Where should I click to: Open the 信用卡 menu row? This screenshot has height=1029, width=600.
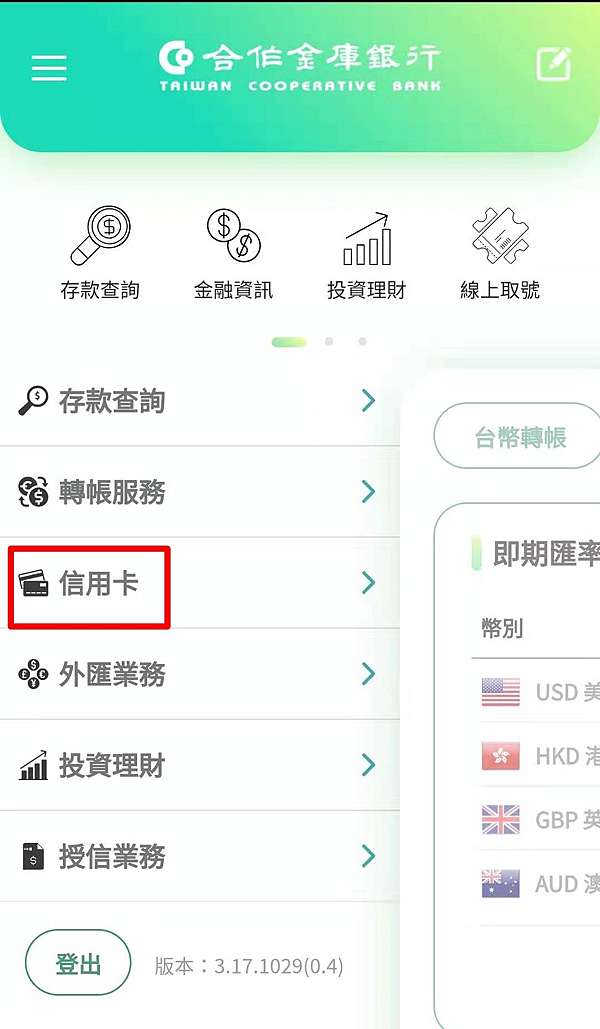[x=200, y=583]
